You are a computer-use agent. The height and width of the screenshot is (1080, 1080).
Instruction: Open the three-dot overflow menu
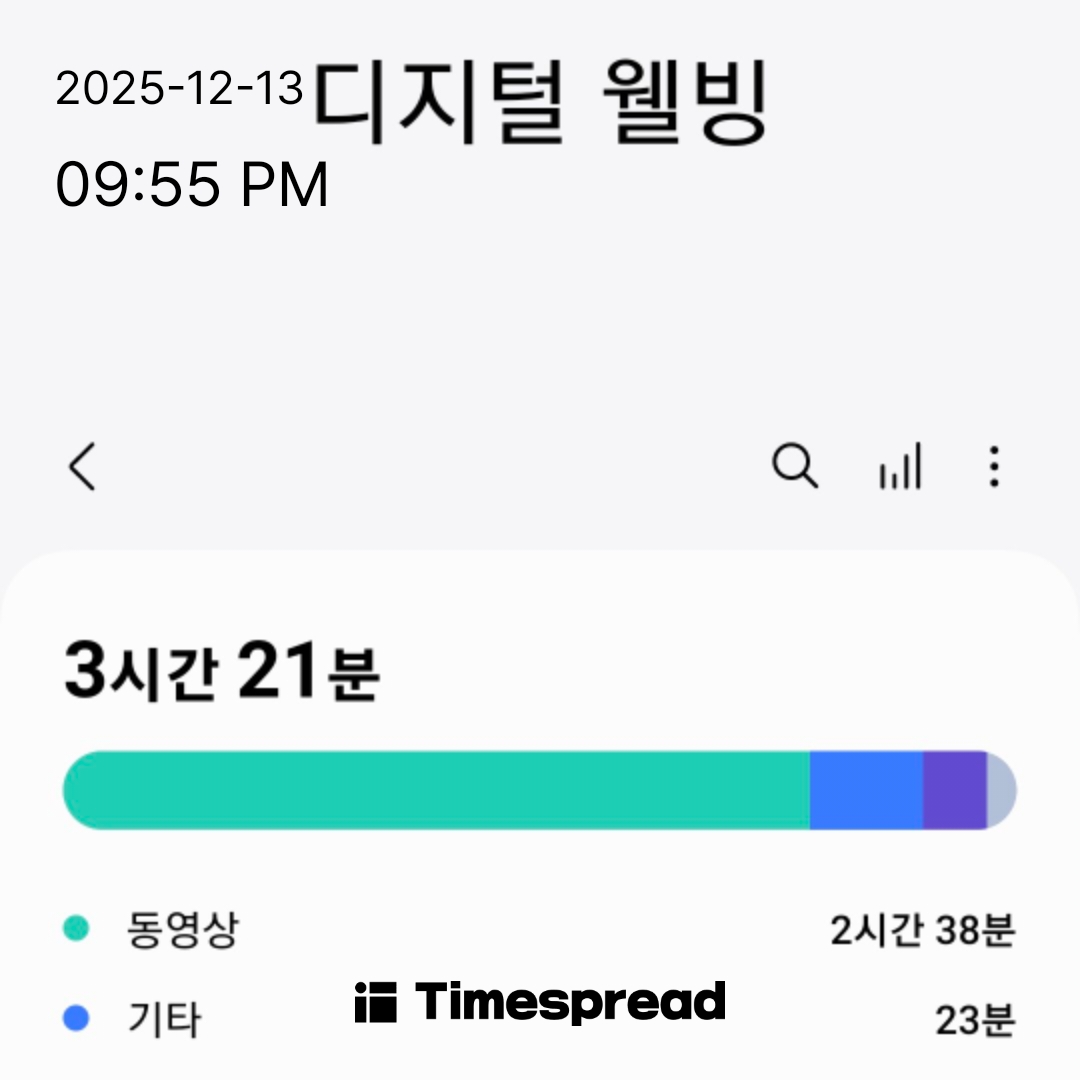(993, 467)
